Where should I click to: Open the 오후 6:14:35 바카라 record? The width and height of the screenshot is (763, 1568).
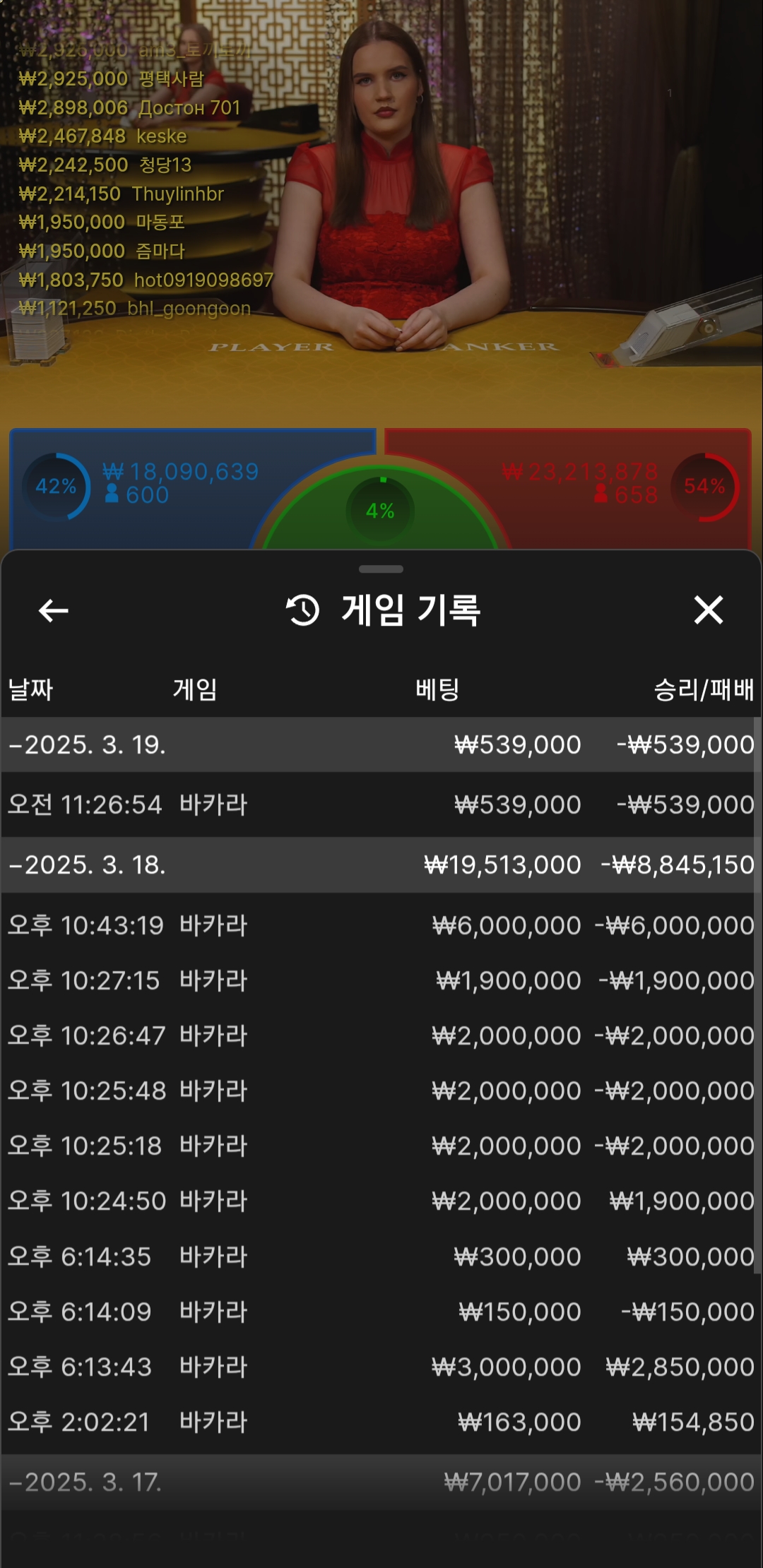point(380,1257)
